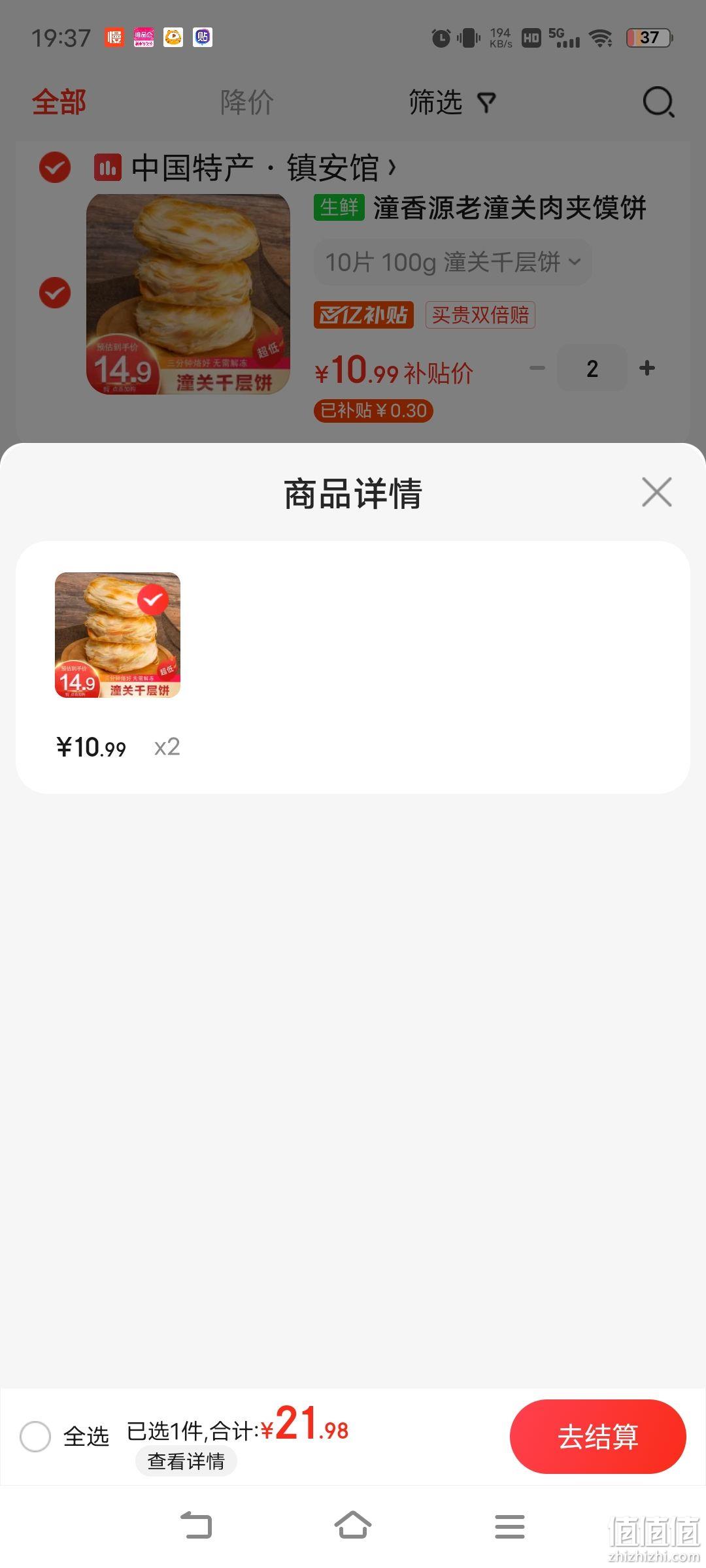Tap the selected 潼关千层饼 thumbnail in details
This screenshot has height=1568, width=706.
118,635
